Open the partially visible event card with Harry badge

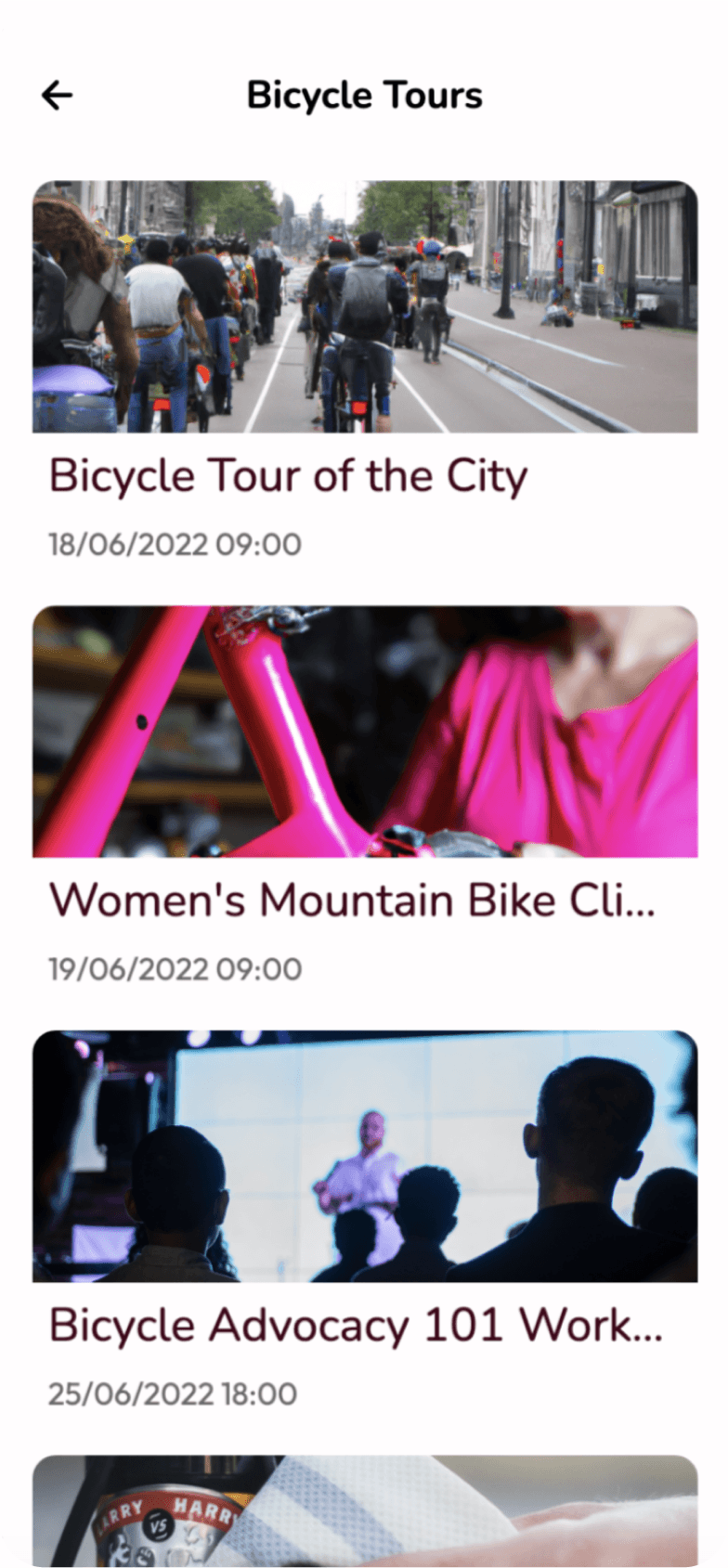[x=364, y=1511]
